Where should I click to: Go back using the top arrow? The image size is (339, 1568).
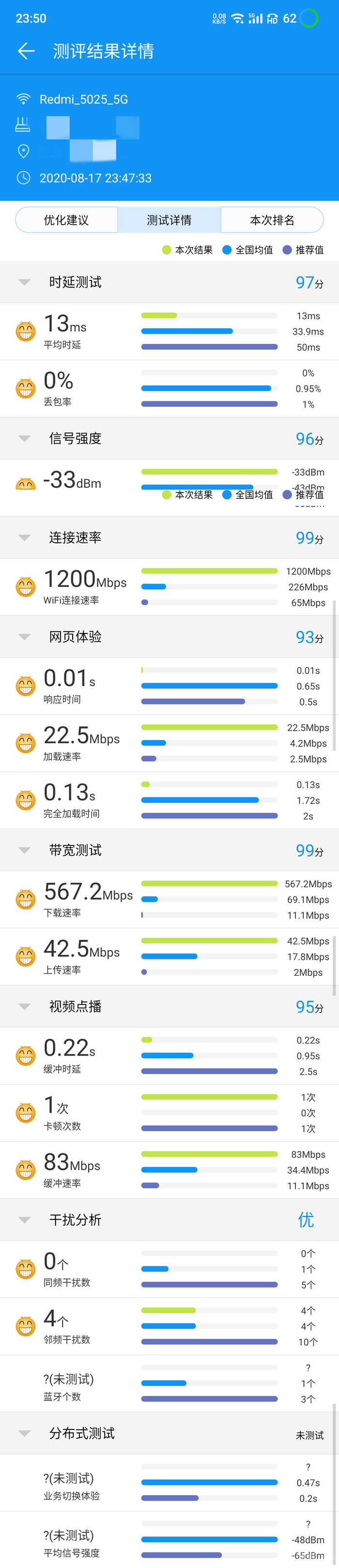(x=26, y=51)
